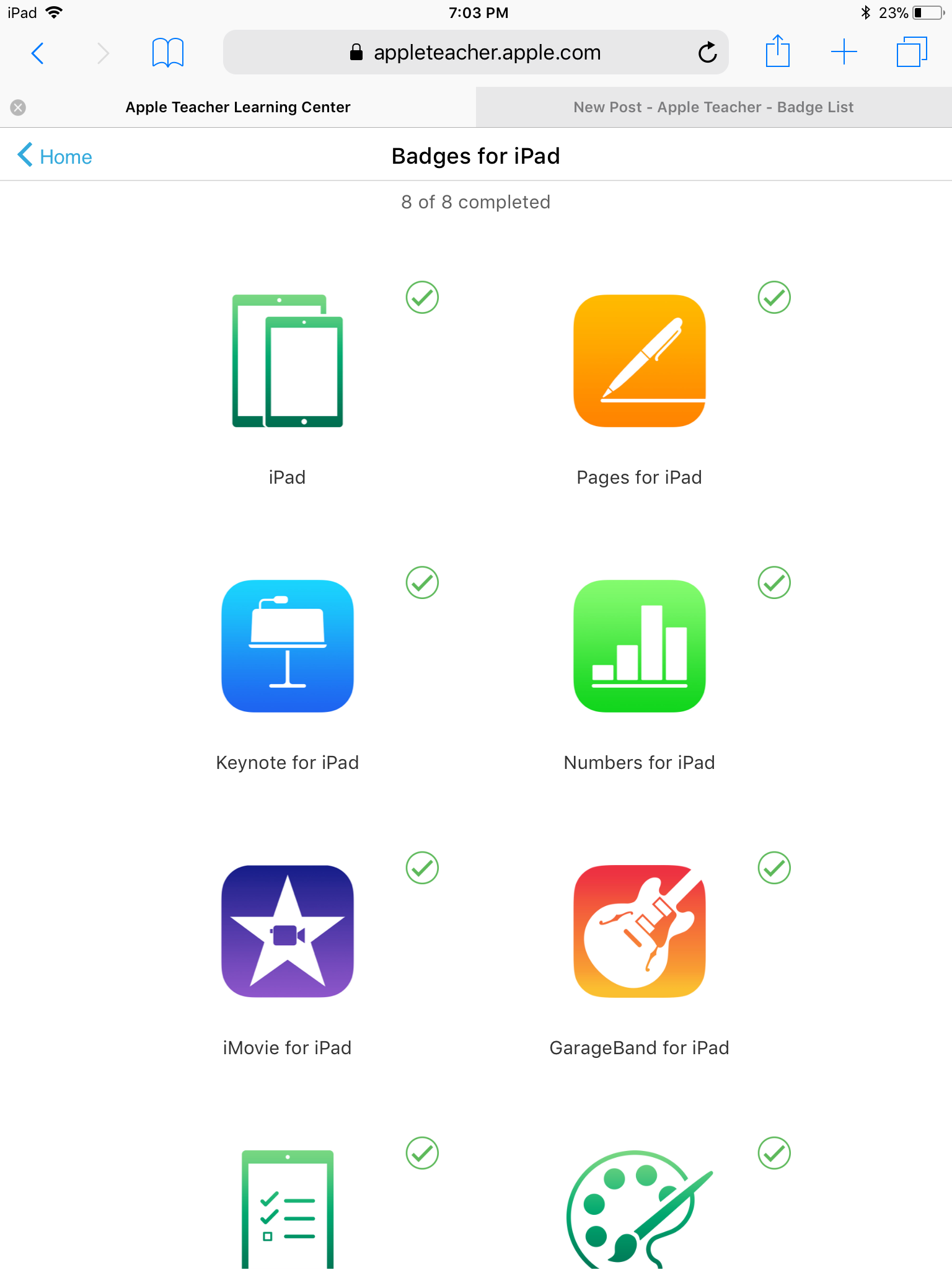
Task: Tap the appleteacher.apple.com address bar
Action: click(x=475, y=53)
